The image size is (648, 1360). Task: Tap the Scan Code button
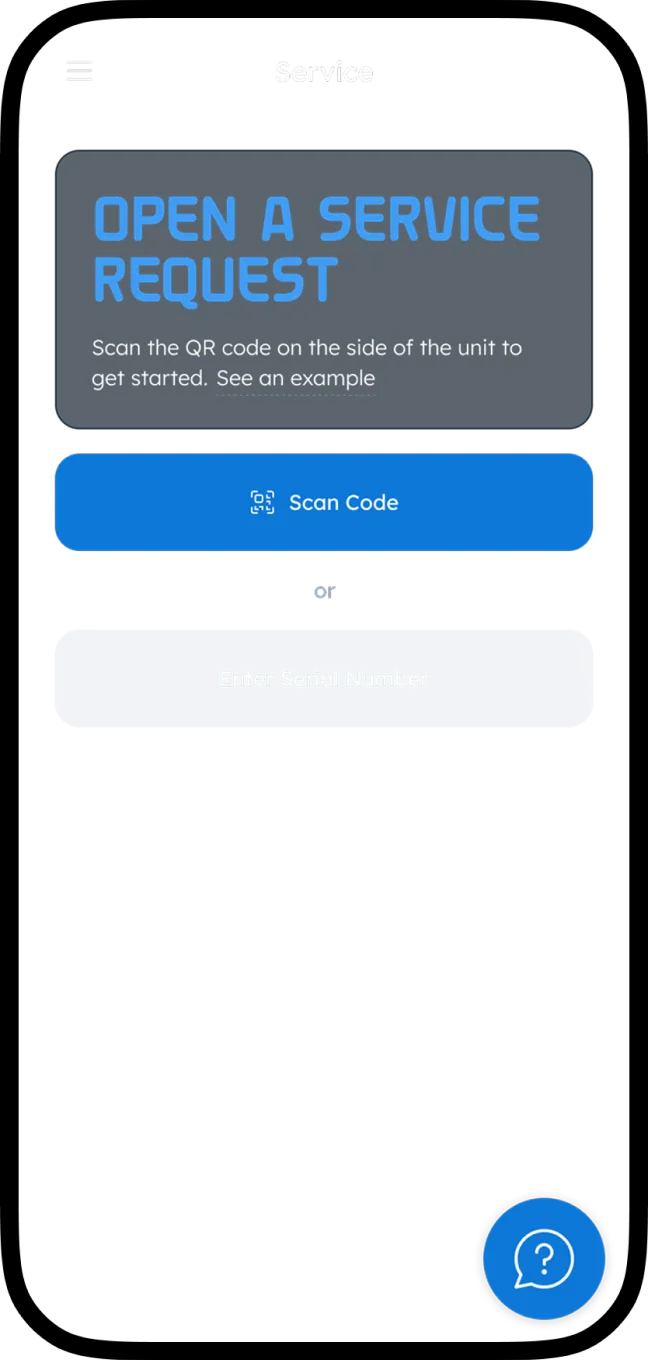(x=324, y=502)
